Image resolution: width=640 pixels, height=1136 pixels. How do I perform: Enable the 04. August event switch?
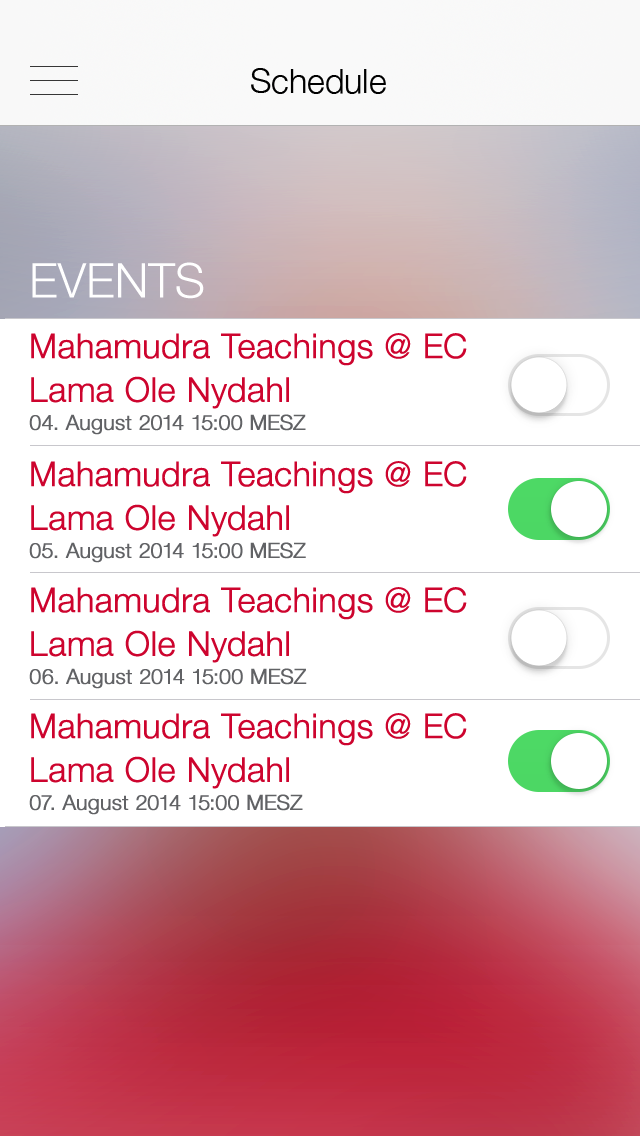tap(558, 385)
